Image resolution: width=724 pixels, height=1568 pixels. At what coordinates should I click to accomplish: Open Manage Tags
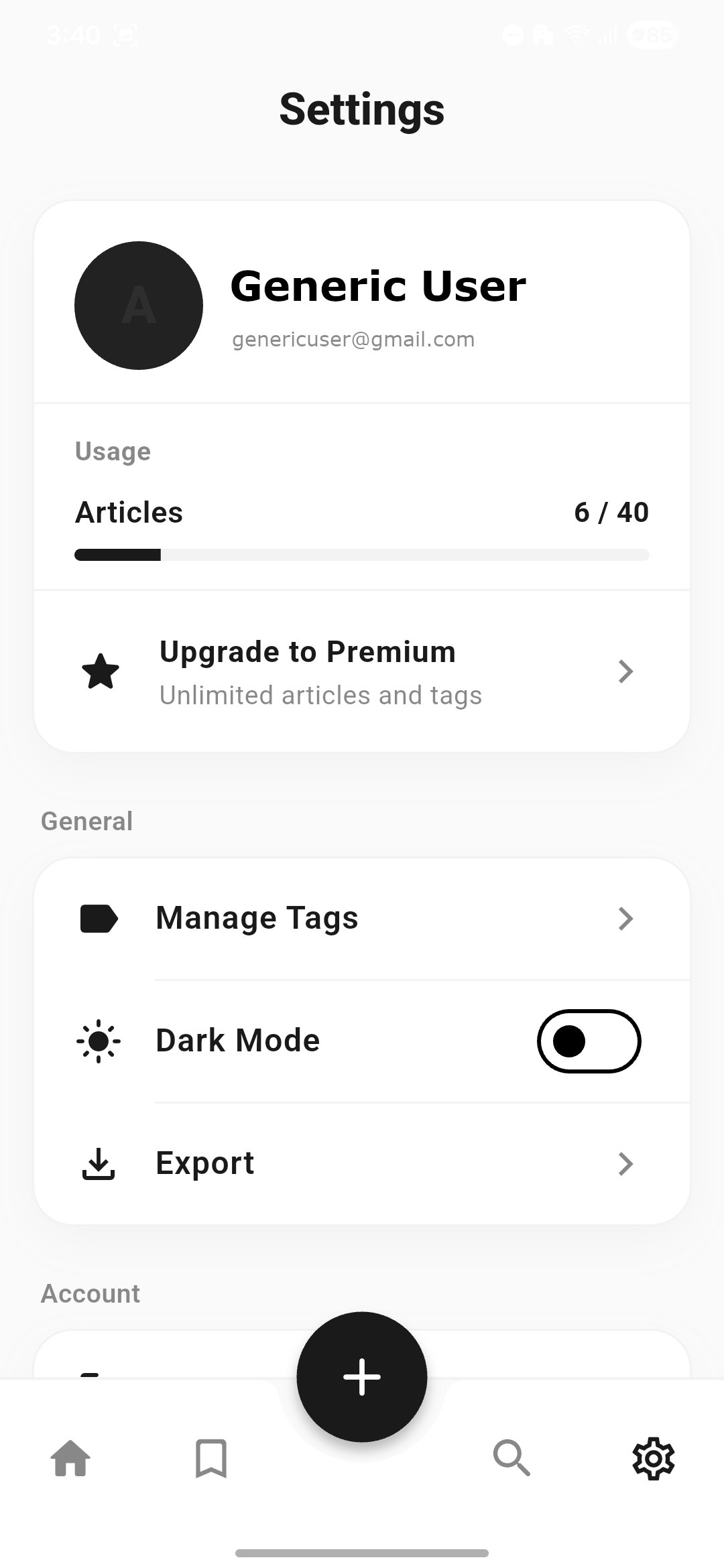tap(362, 919)
